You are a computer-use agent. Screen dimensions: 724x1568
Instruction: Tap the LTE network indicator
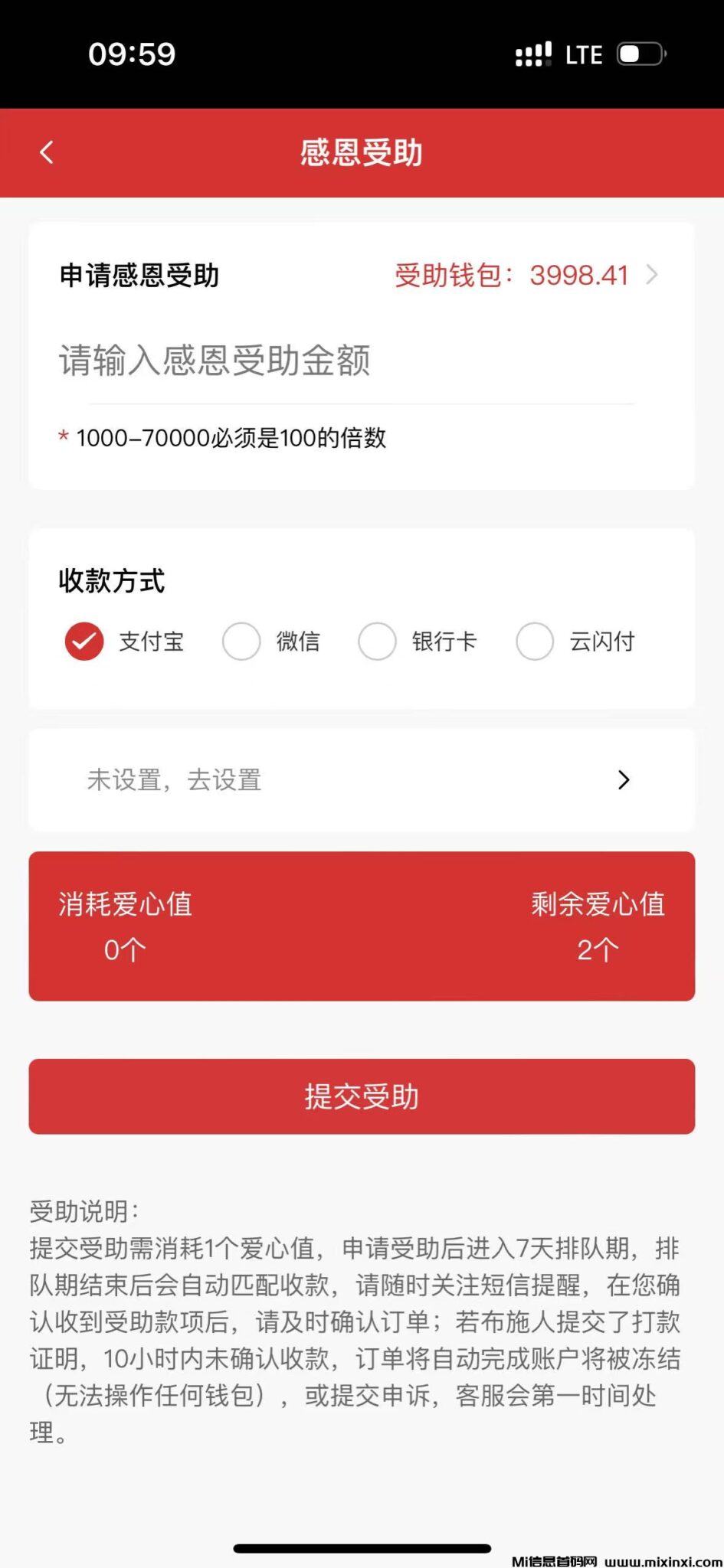click(x=583, y=54)
